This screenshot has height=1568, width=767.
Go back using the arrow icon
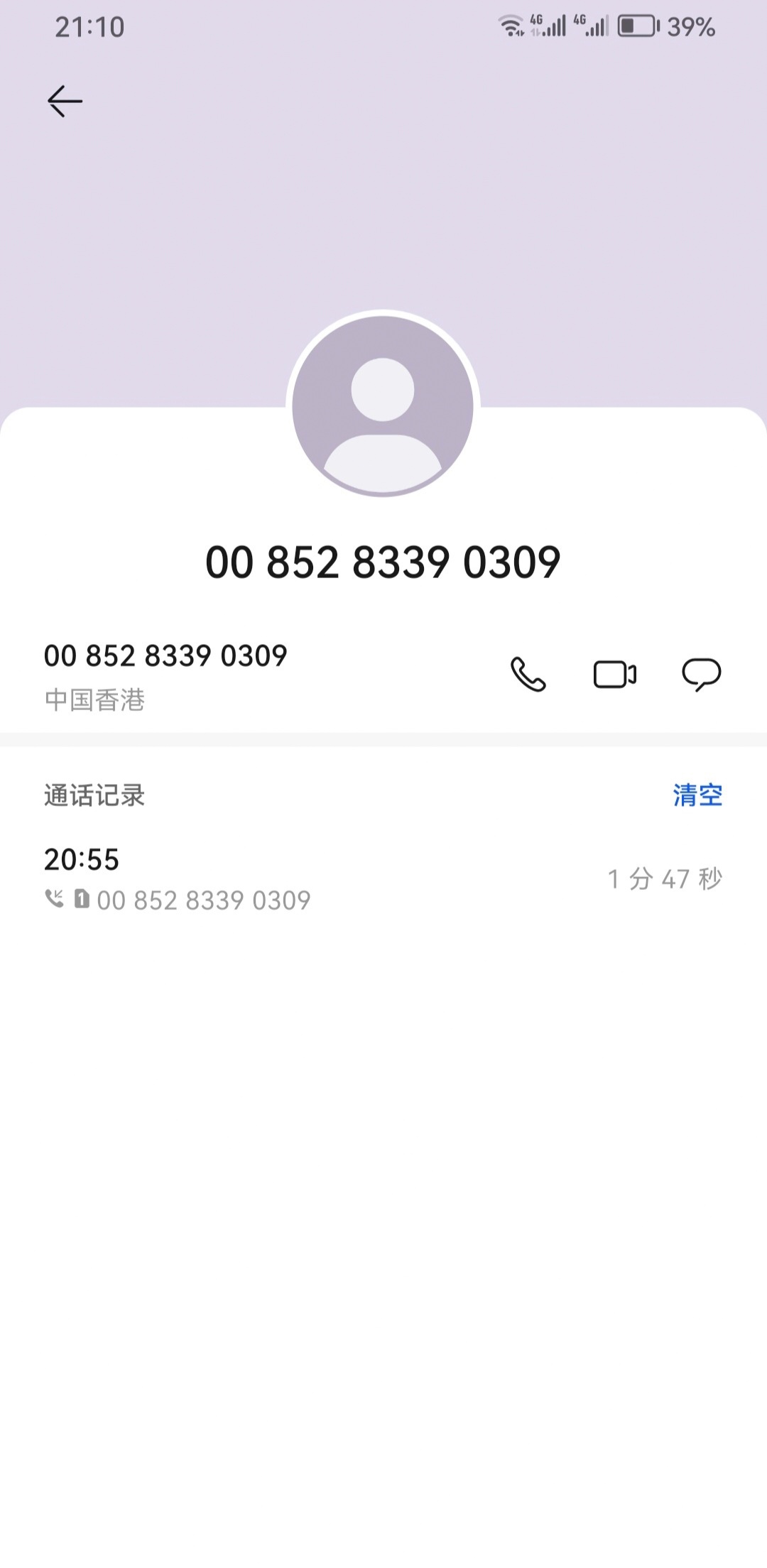(65, 101)
